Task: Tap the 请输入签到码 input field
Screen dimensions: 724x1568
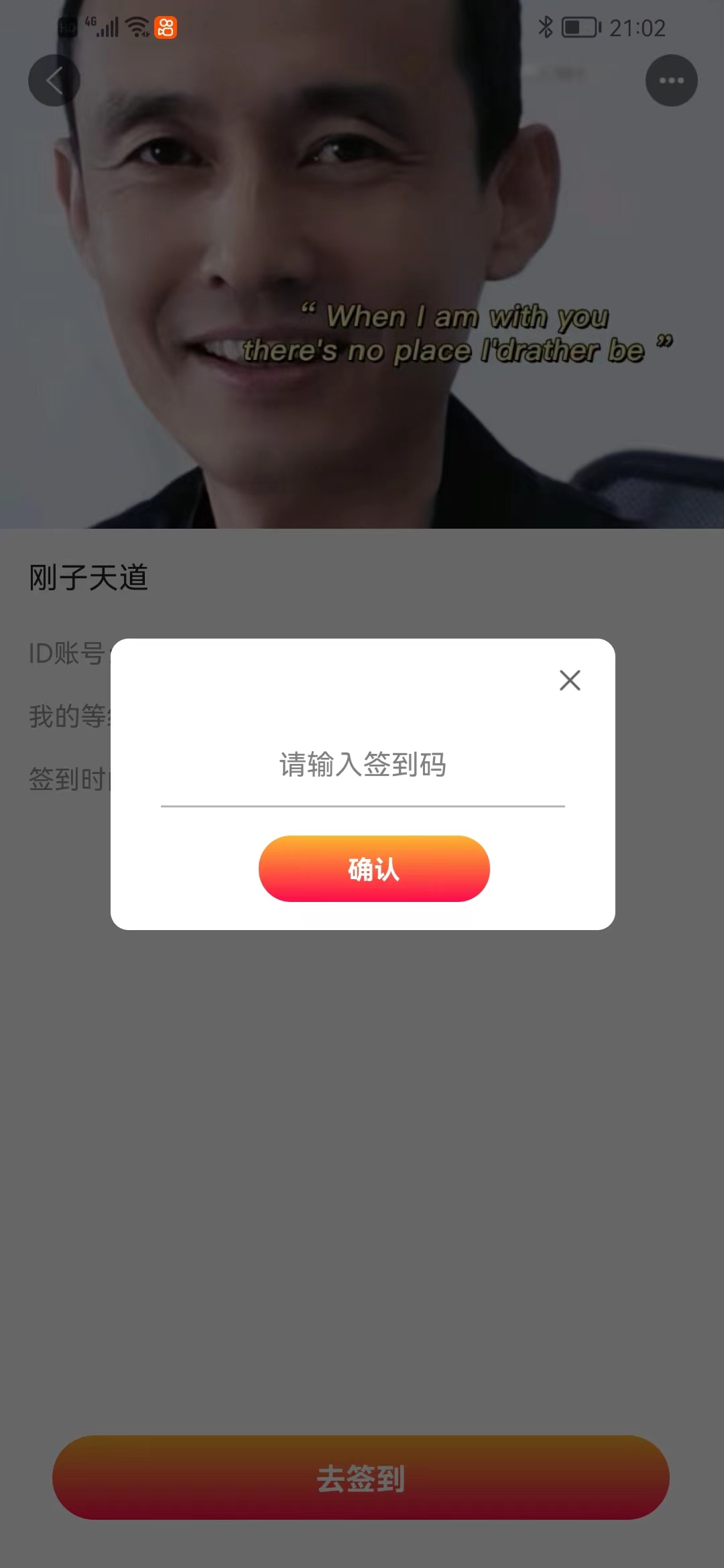Action: 363,766
